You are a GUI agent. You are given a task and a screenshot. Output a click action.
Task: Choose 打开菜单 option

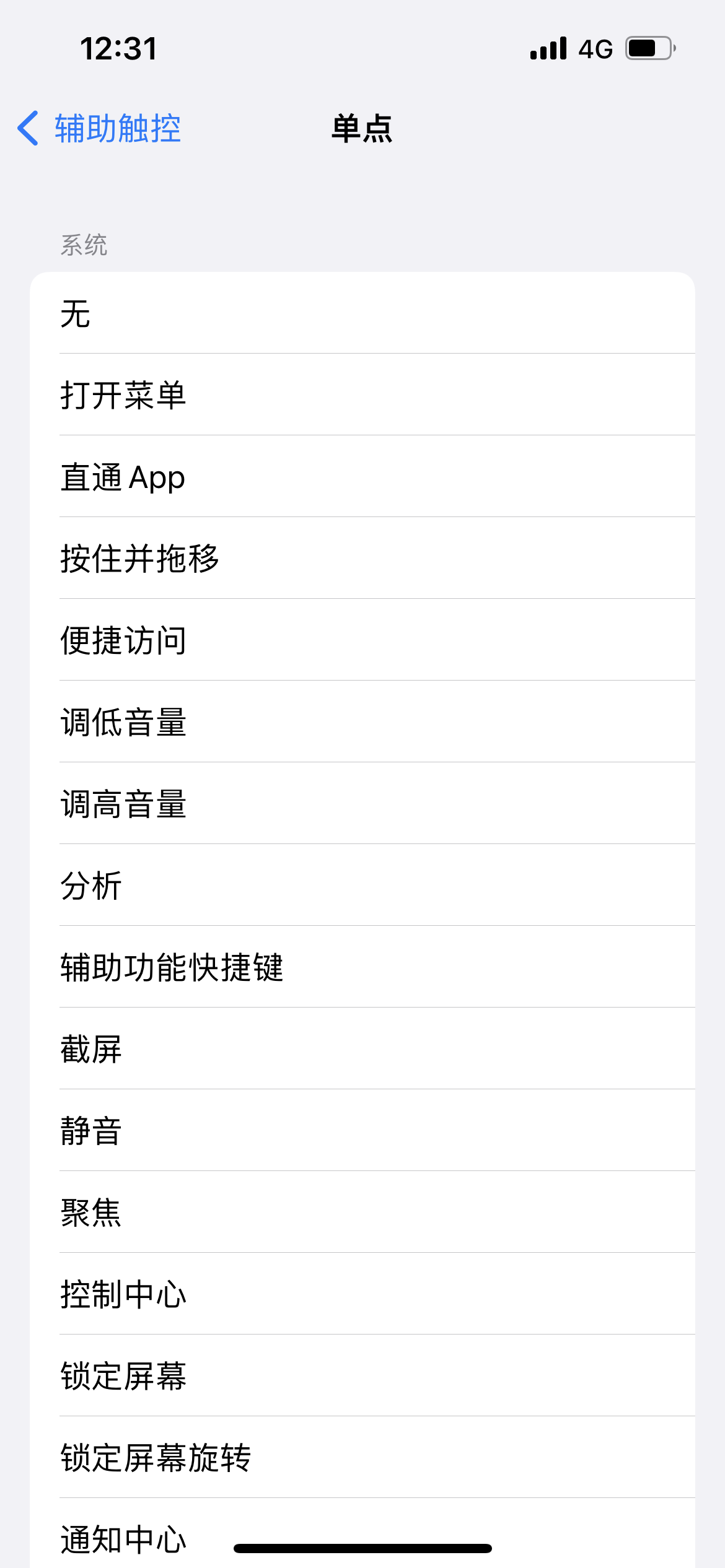pos(362,395)
